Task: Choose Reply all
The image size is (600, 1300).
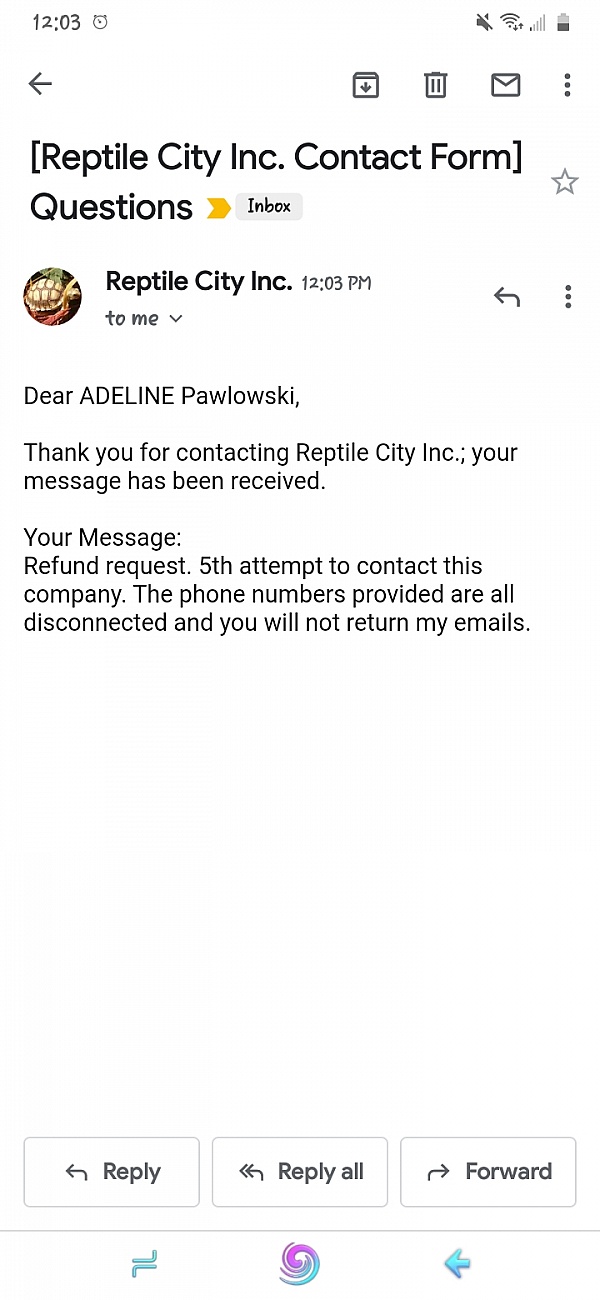Action: [300, 1172]
